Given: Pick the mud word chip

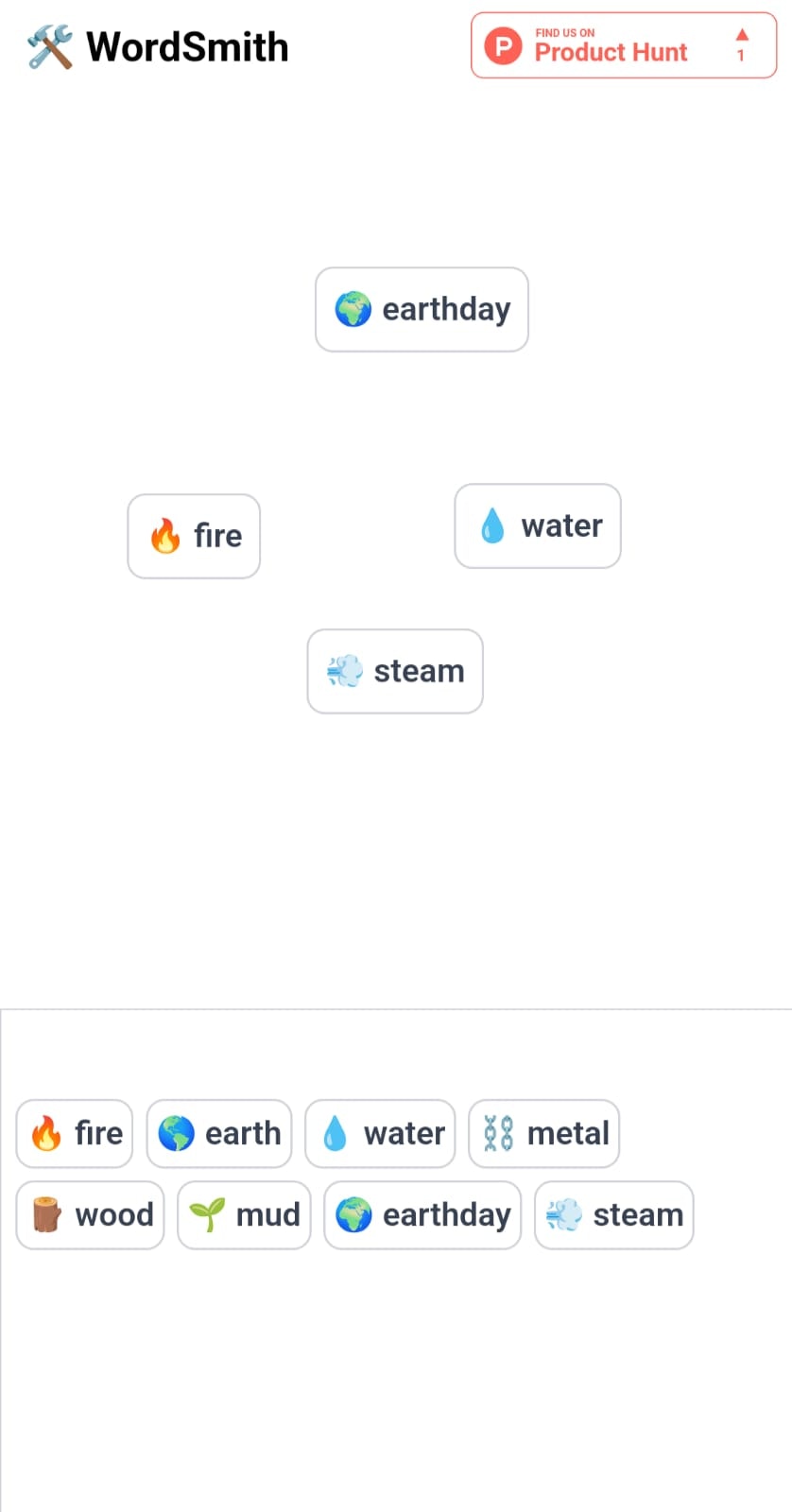Looking at the screenshot, I should (244, 1215).
